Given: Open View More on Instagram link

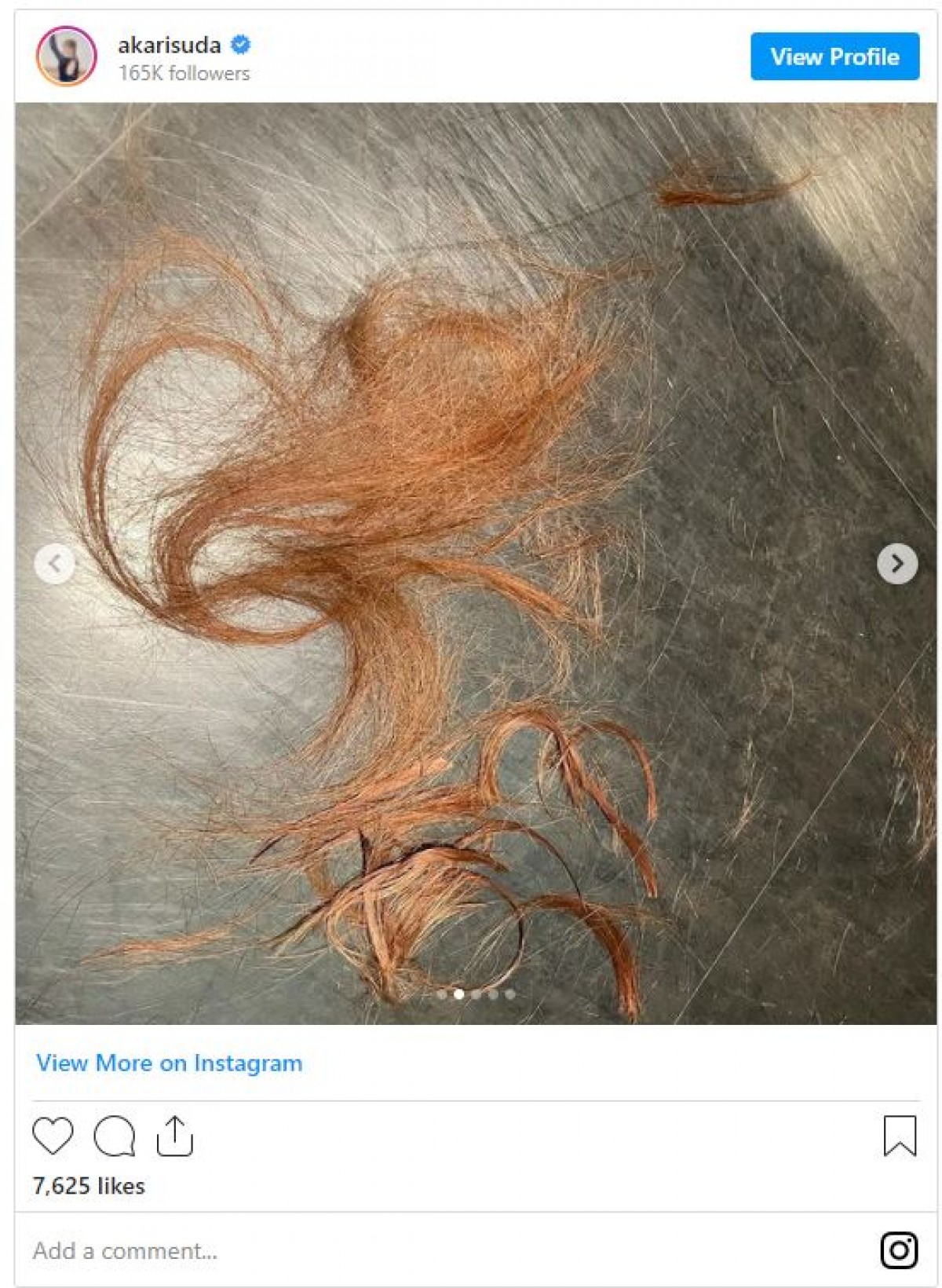Looking at the screenshot, I should coord(169,1063).
